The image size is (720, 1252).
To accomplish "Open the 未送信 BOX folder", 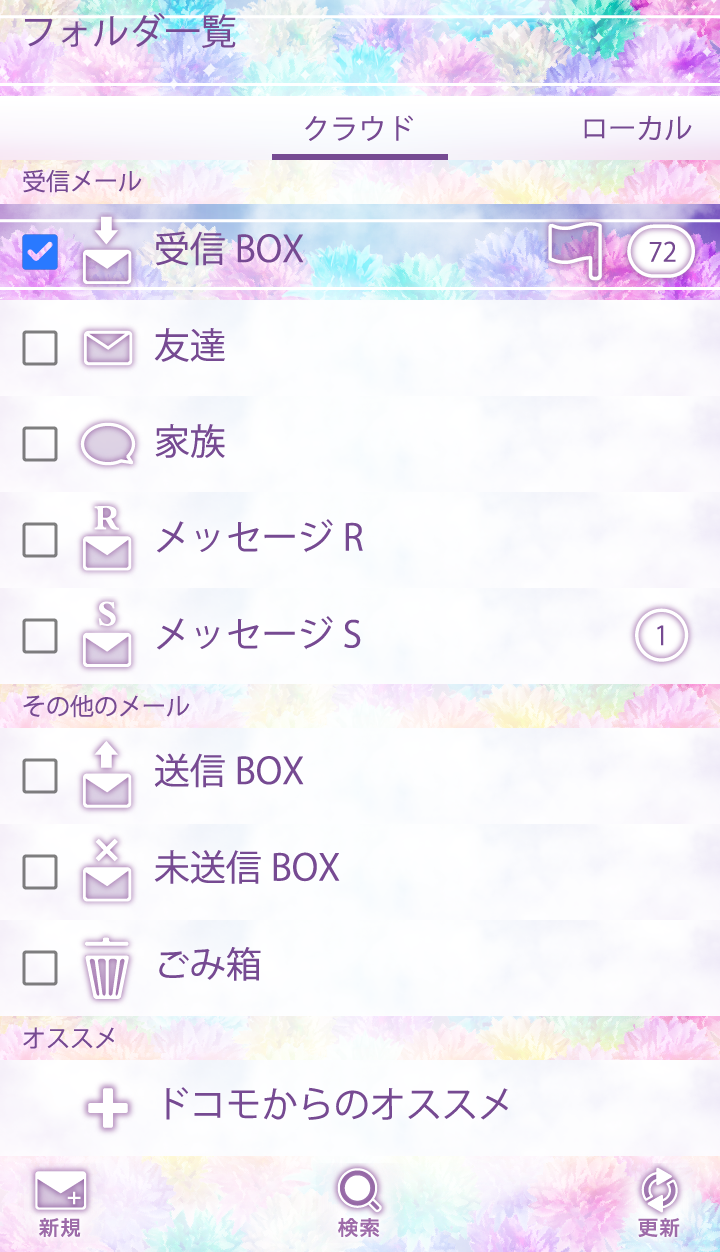I will point(247,869).
